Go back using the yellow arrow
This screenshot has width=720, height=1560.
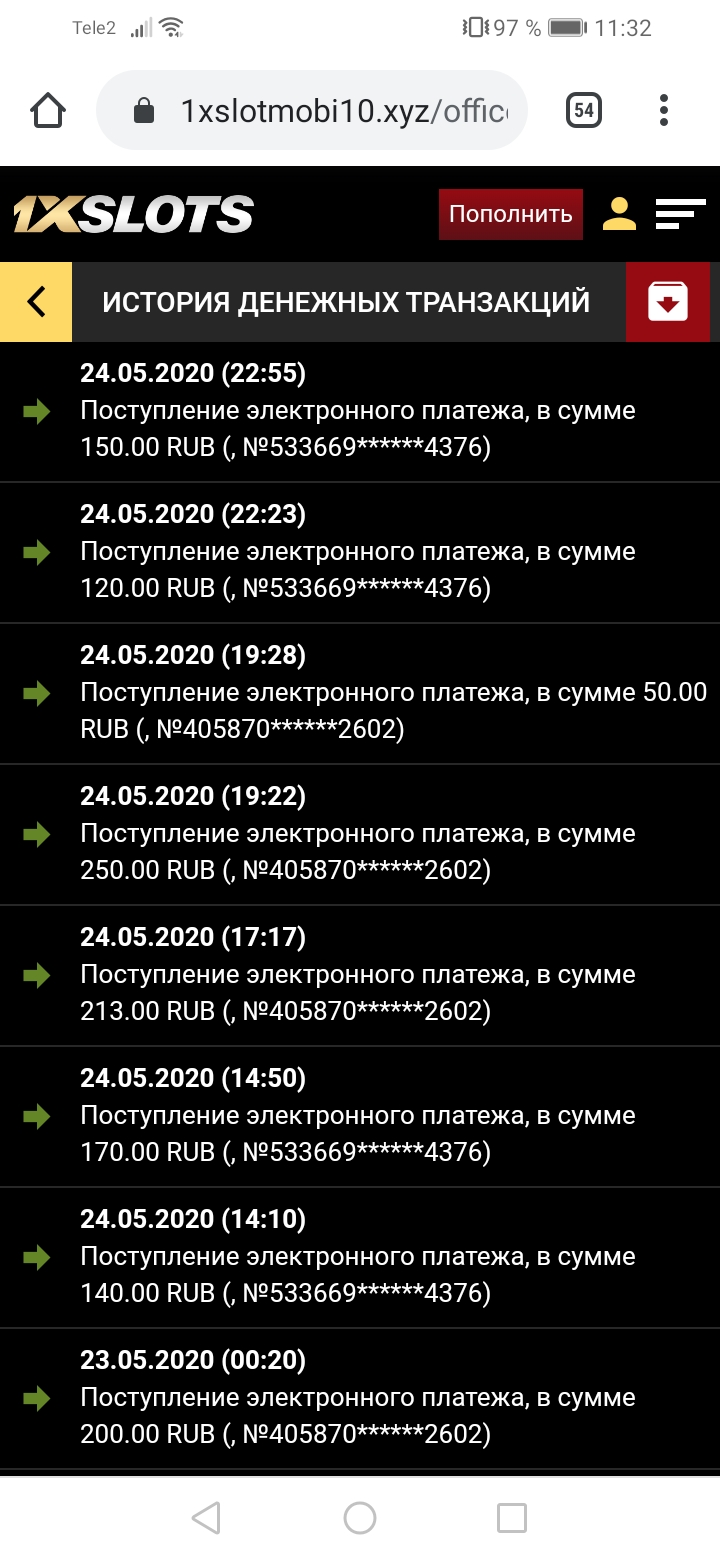[36, 302]
